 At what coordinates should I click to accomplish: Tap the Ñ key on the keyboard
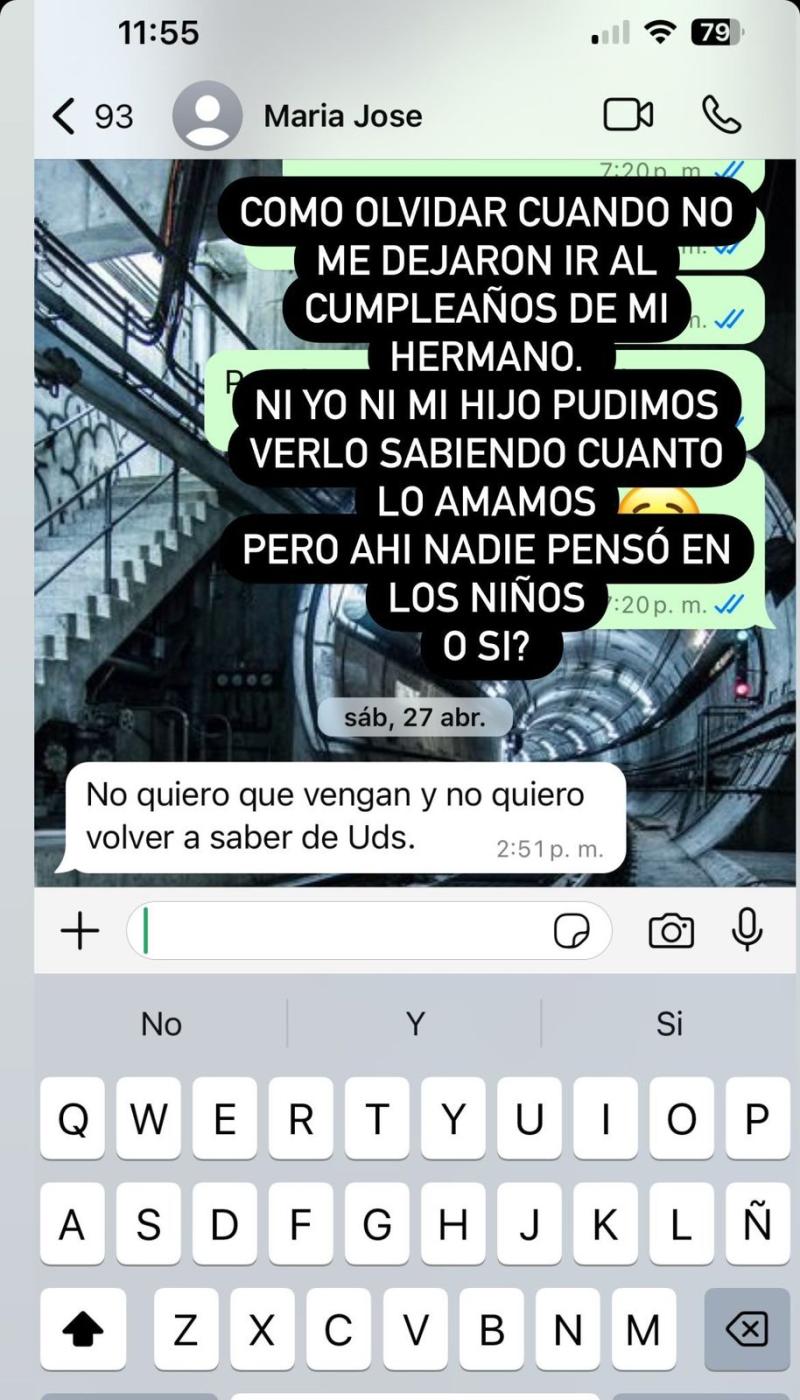757,1224
